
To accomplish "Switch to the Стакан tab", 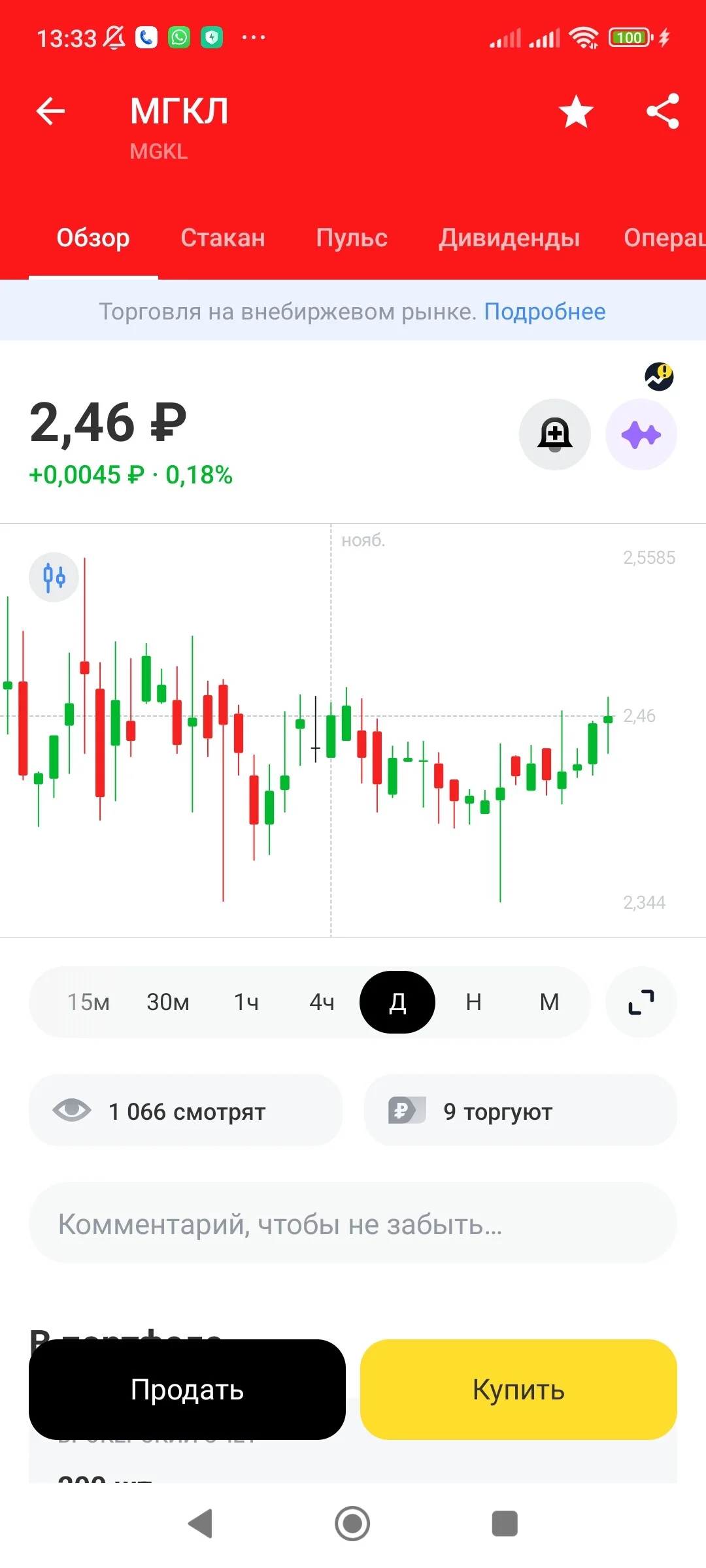I will [x=223, y=238].
